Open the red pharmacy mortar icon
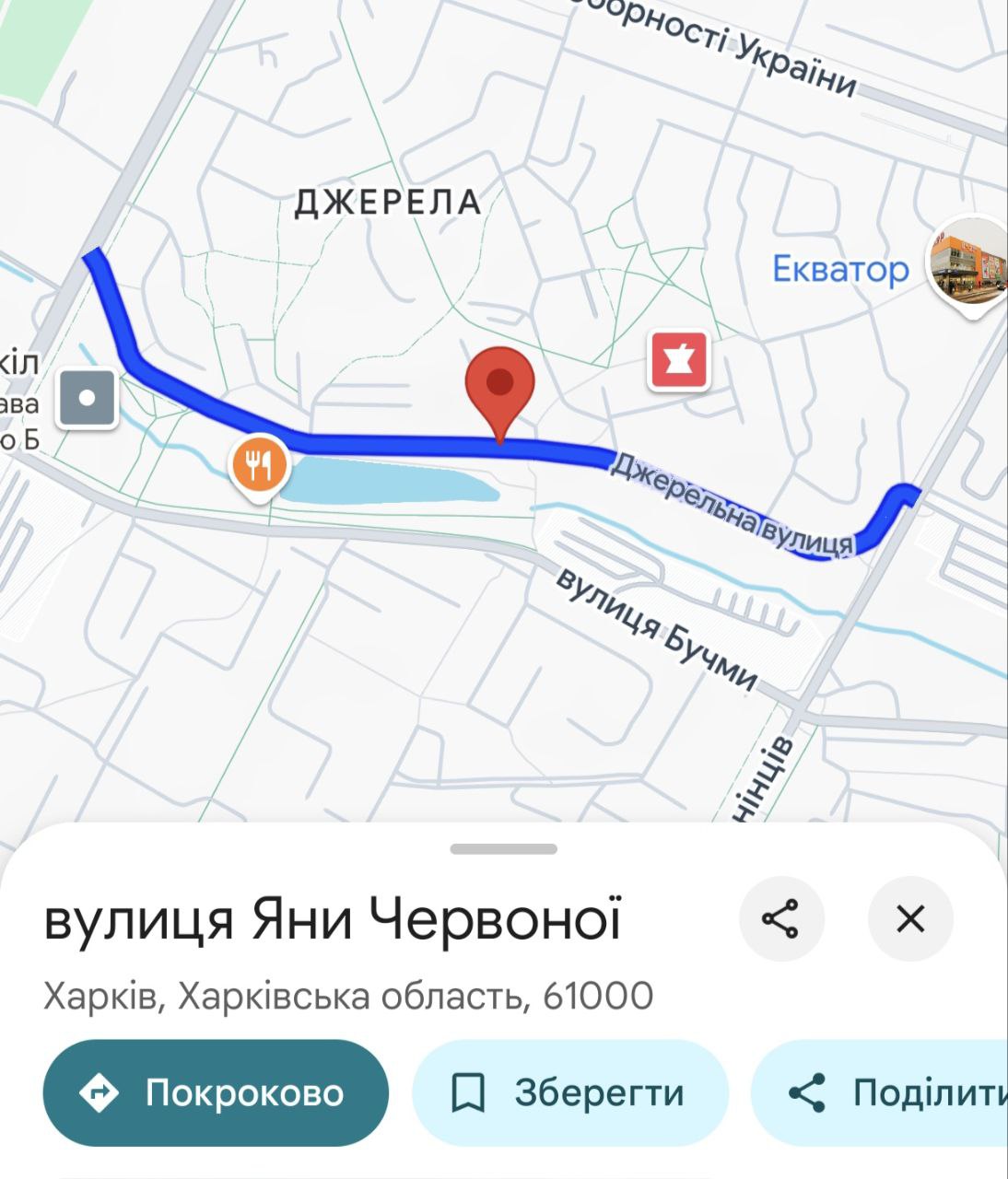 [679, 359]
